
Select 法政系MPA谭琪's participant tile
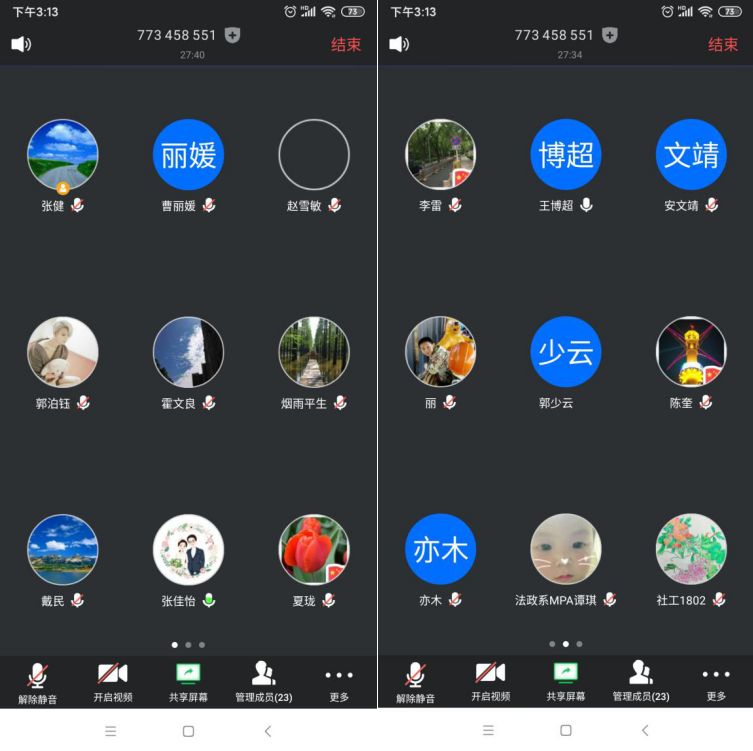(566, 550)
